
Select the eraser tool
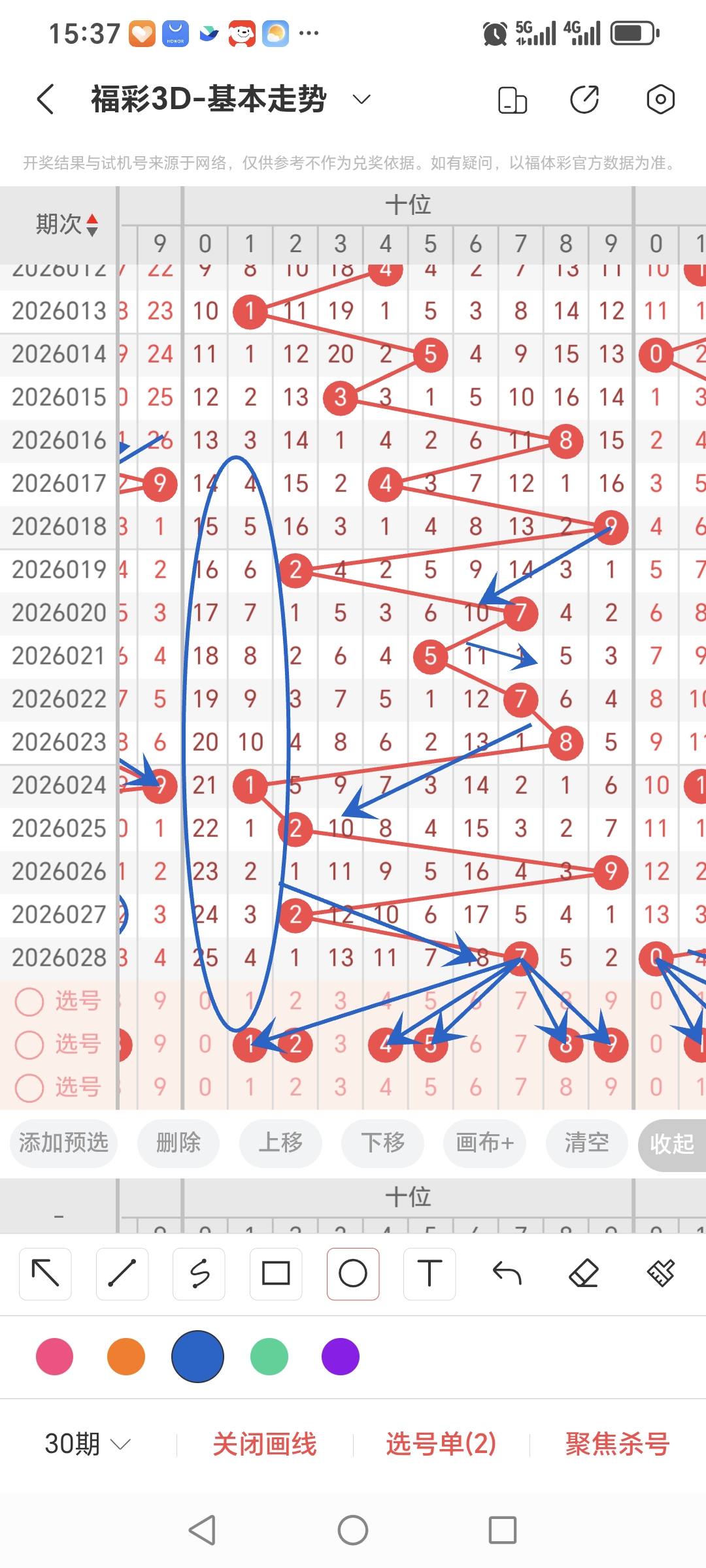point(584,1273)
